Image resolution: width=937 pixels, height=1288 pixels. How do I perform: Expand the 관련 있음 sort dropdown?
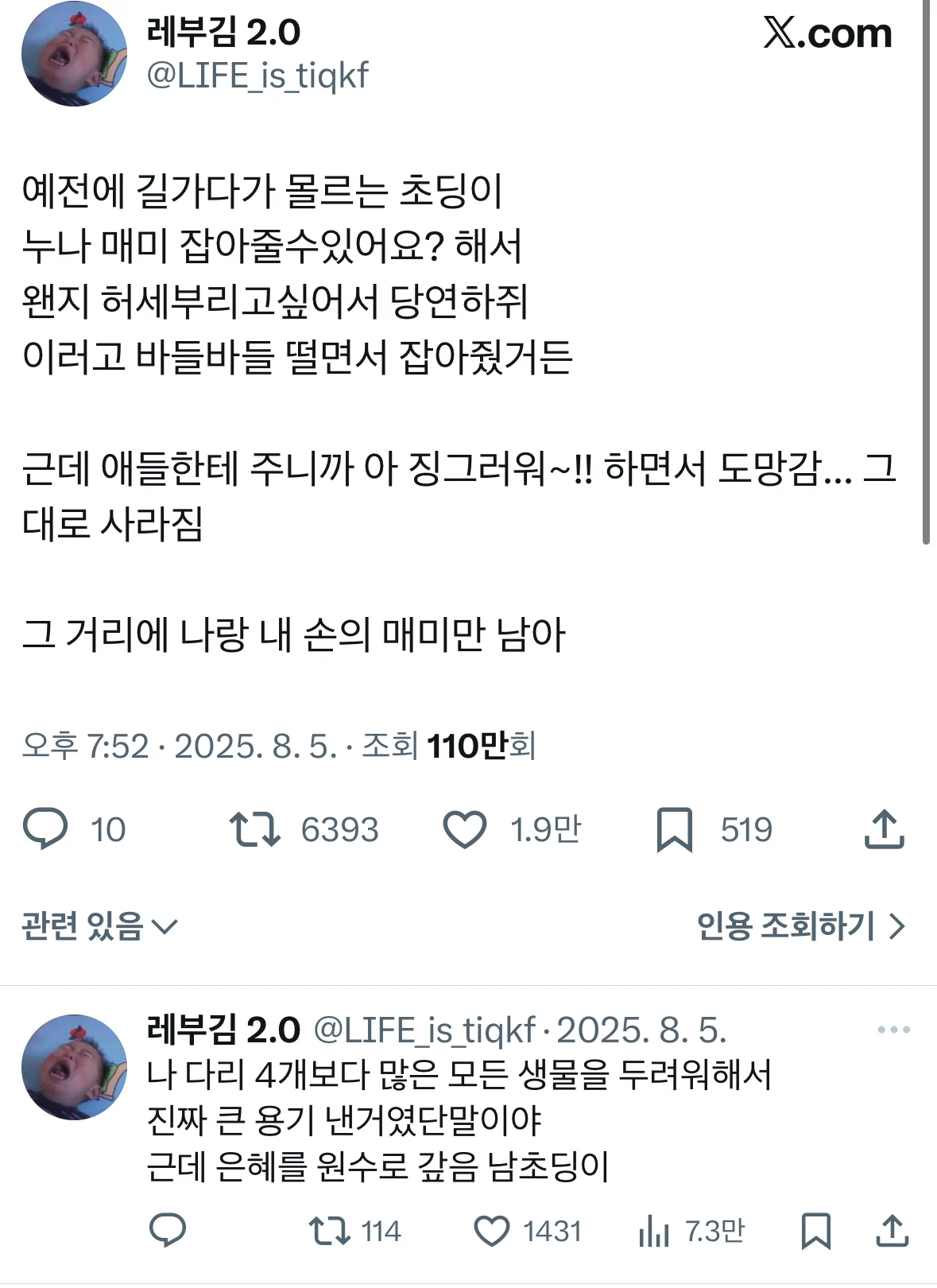point(99,926)
